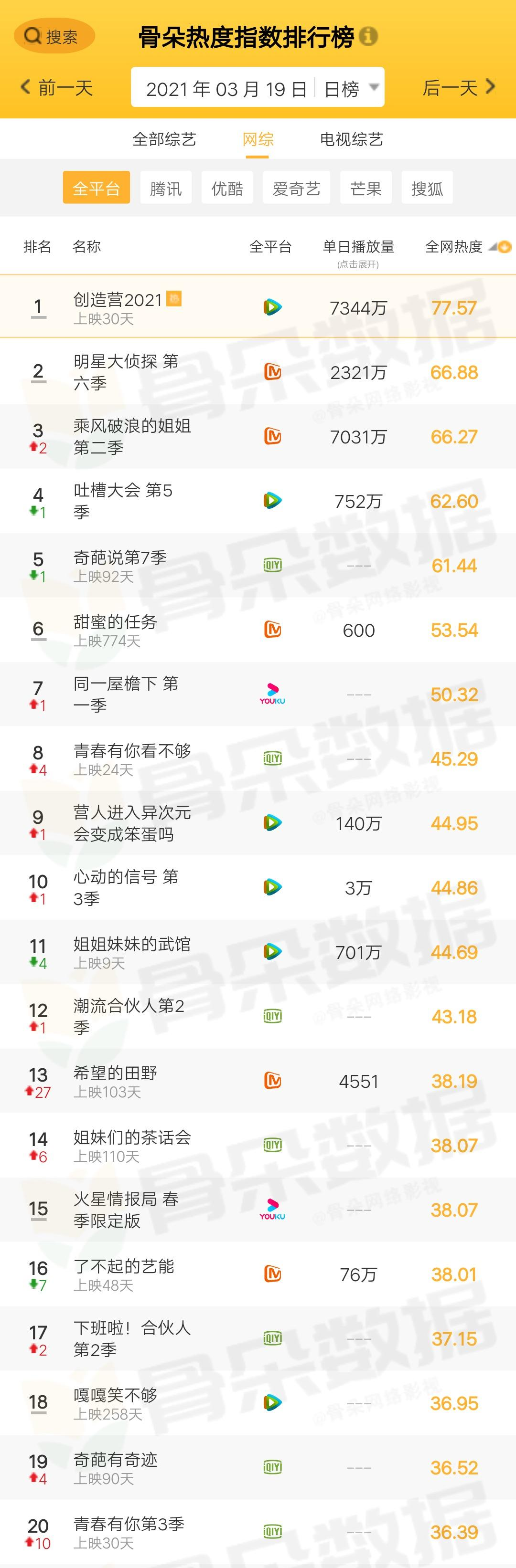Screen dimensions: 516x1568
Task: Select the 搜狐 platform filter
Action: tap(427, 188)
